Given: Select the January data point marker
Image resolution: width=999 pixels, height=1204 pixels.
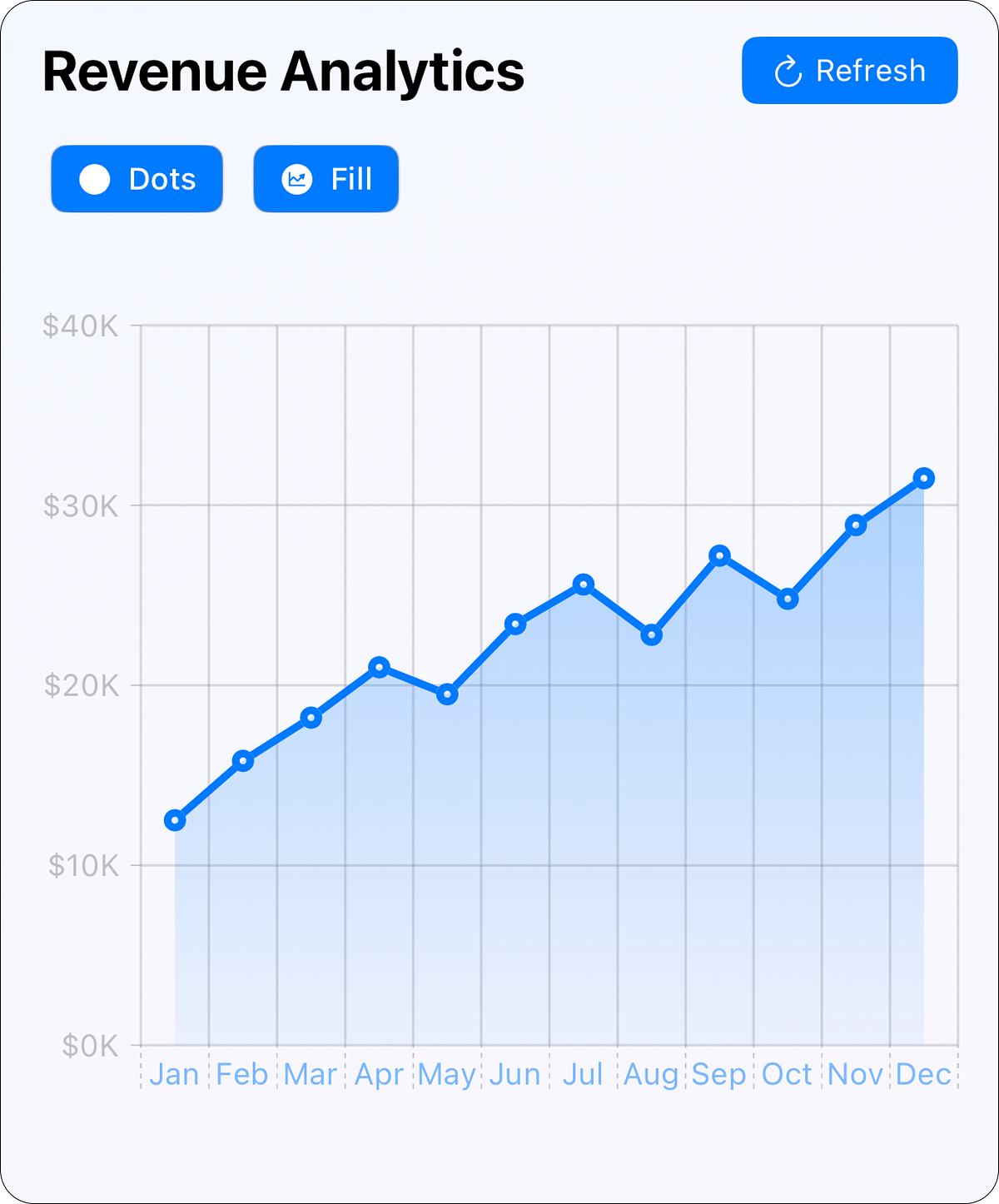Looking at the screenshot, I should tap(174, 820).
